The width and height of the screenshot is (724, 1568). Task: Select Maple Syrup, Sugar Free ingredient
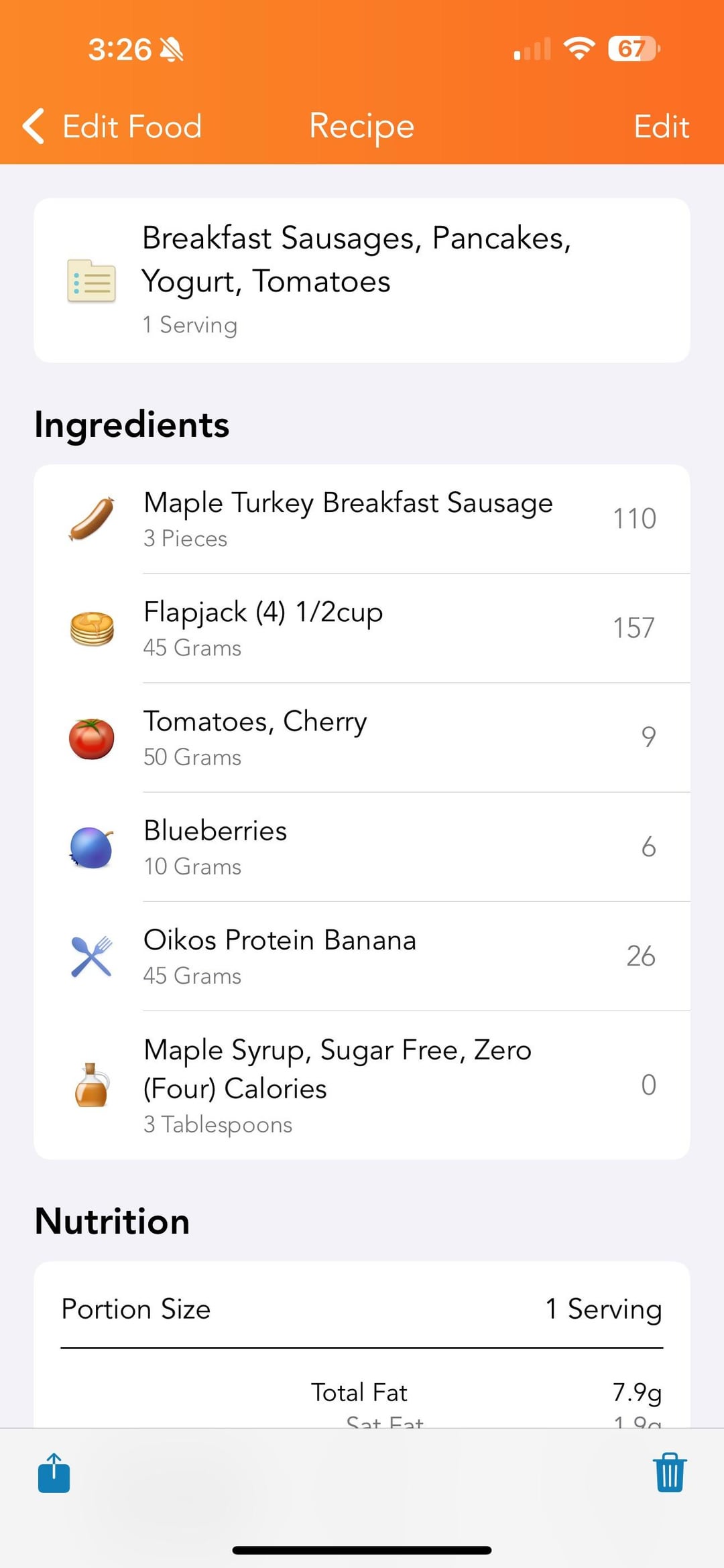tap(362, 1085)
